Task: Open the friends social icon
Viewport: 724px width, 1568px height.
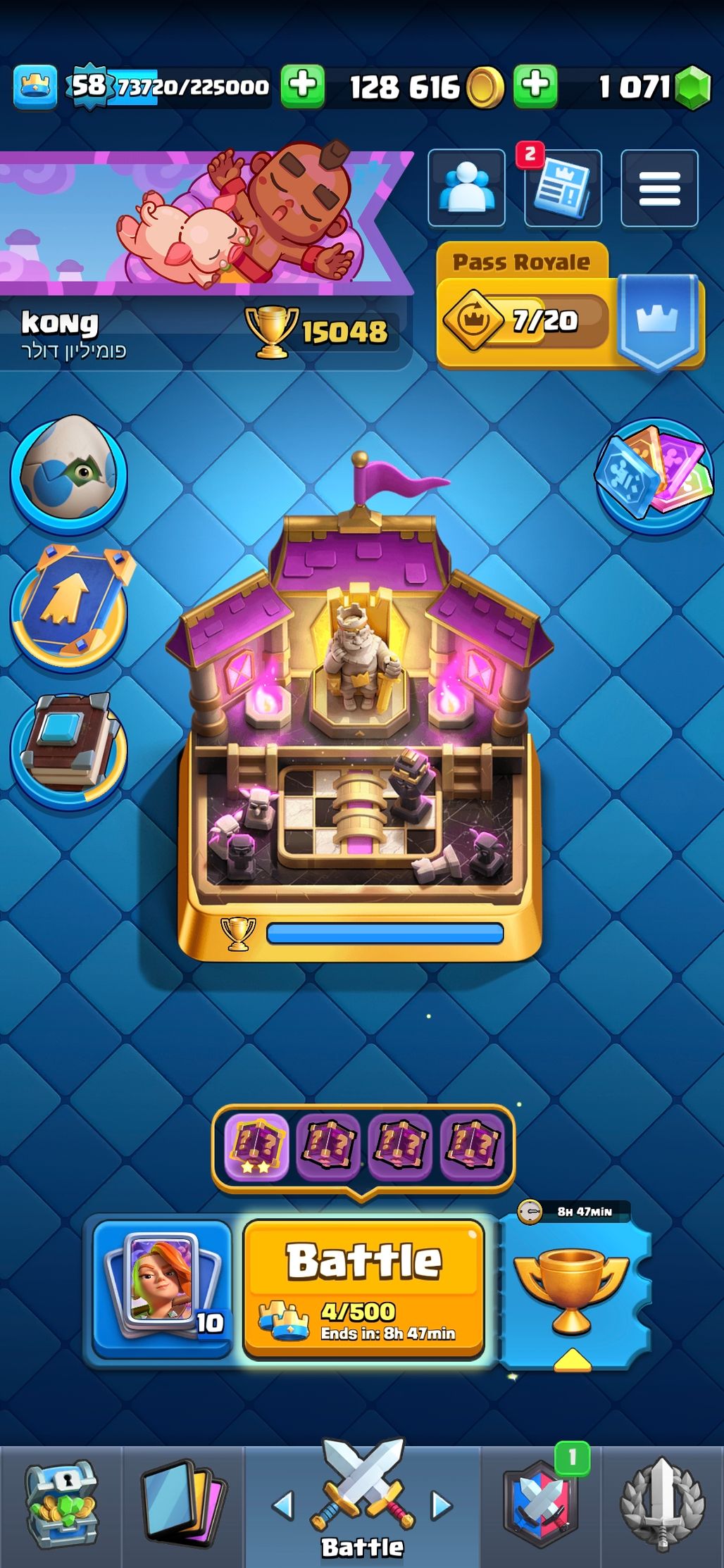Action: (466, 187)
